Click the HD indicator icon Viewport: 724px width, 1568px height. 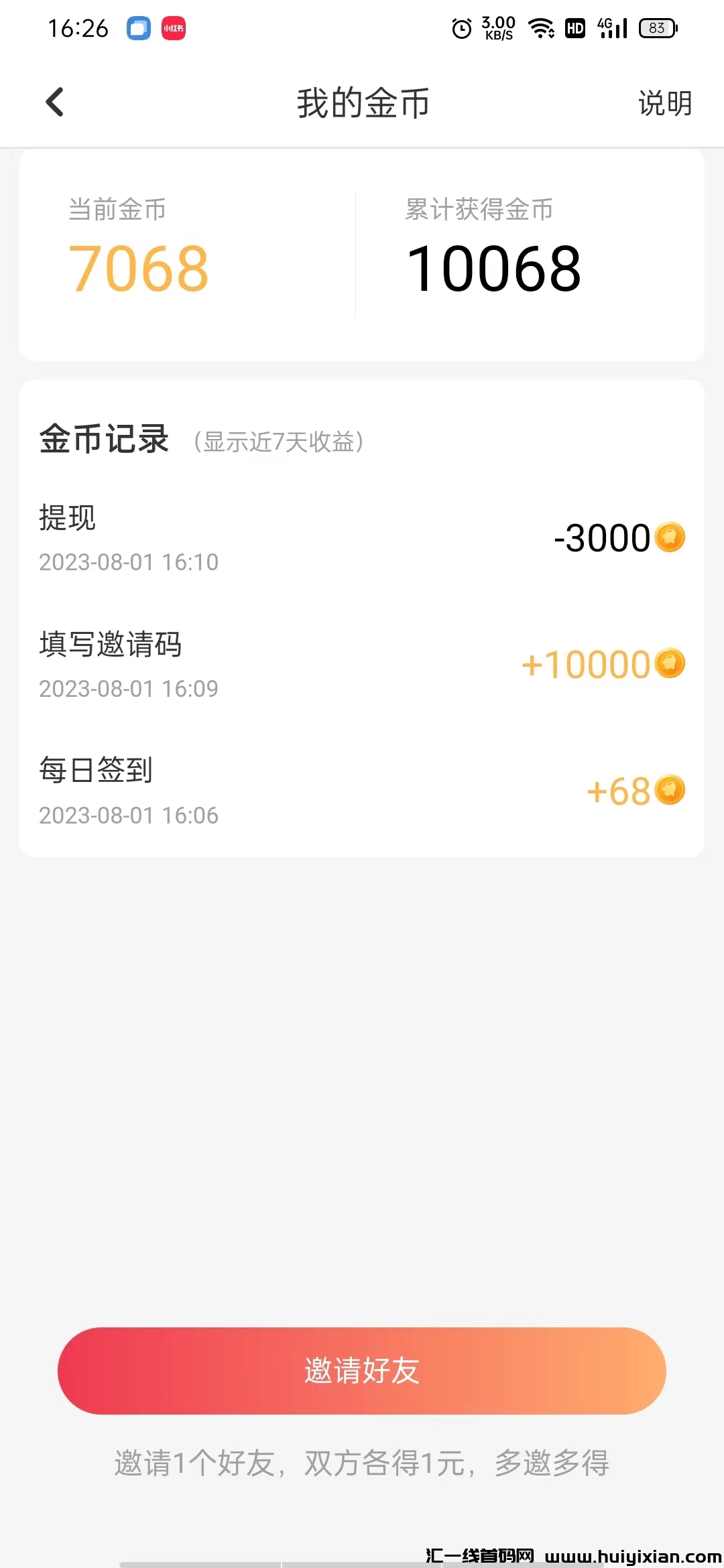(575, 28)
